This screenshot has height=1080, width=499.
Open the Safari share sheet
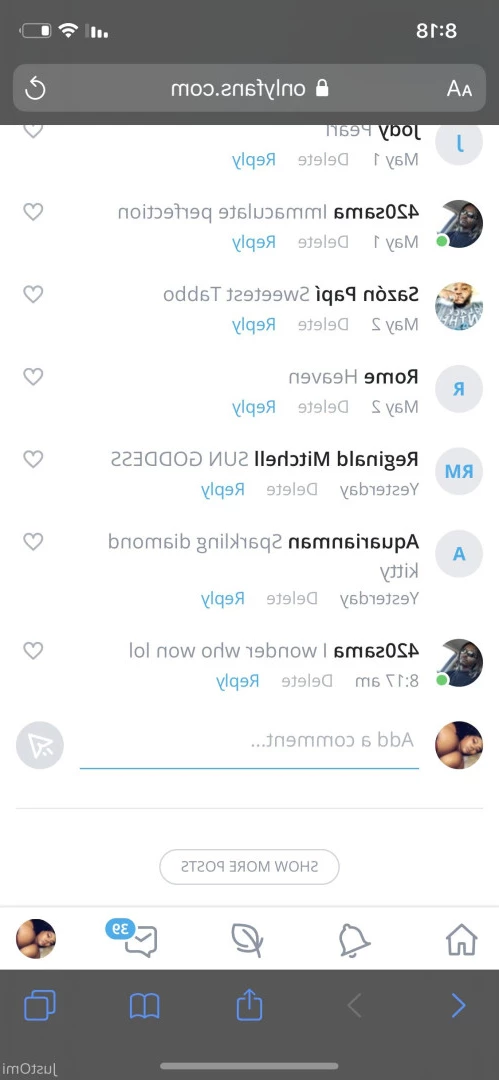250,1004
